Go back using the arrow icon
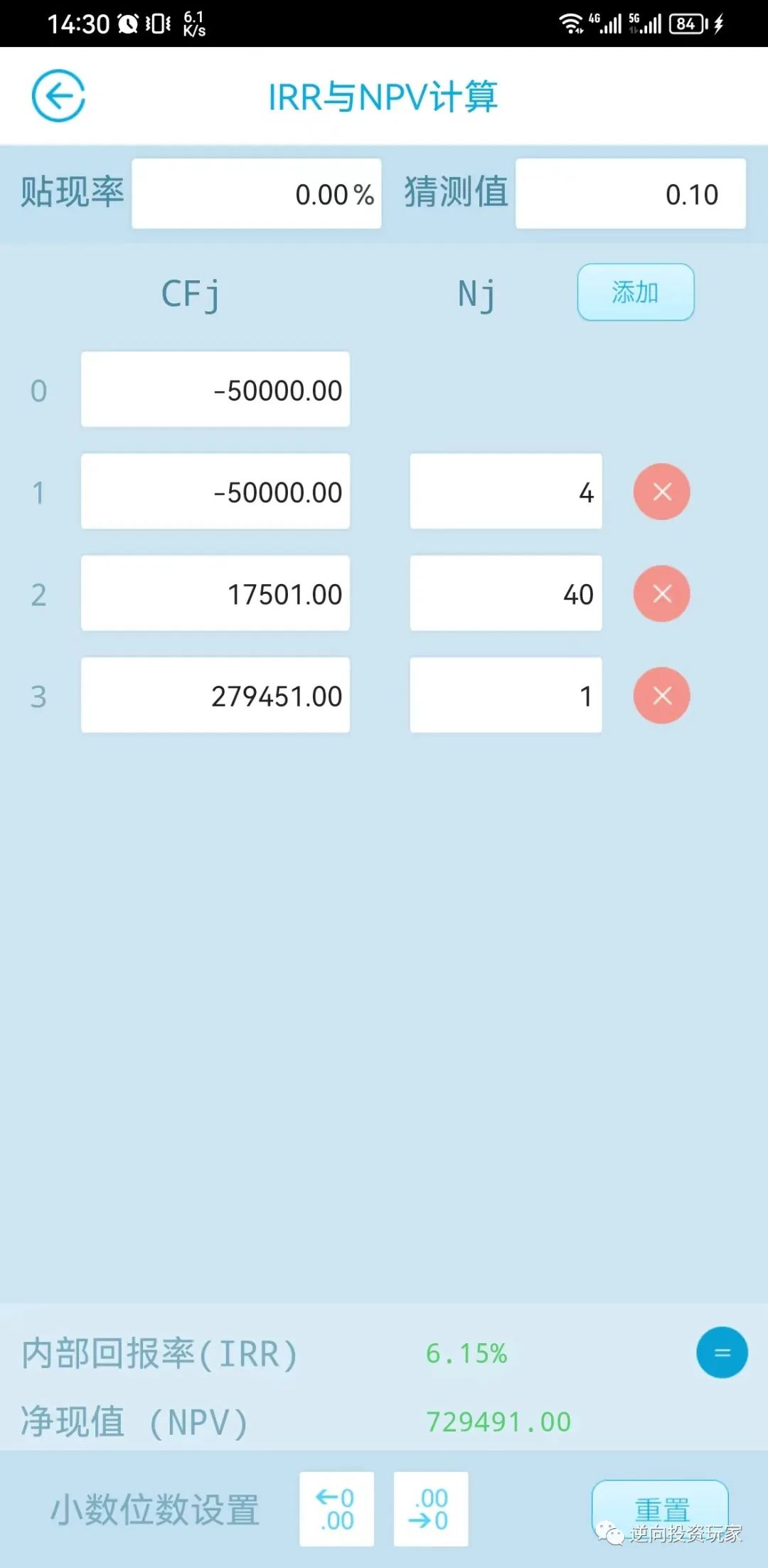 pyautogui.click(x=58, y=96)
